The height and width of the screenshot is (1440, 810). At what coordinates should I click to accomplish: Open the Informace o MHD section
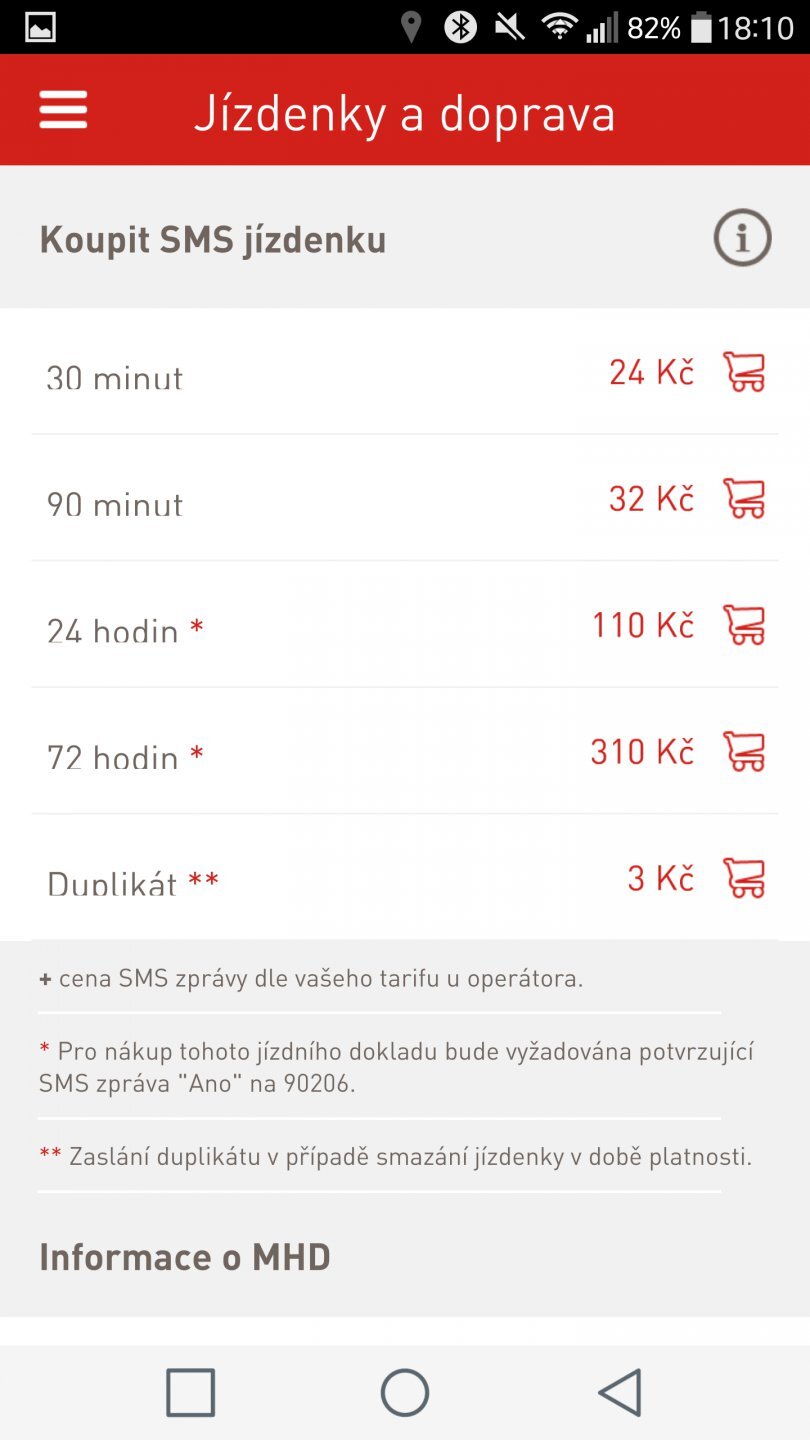point(186,1257)
